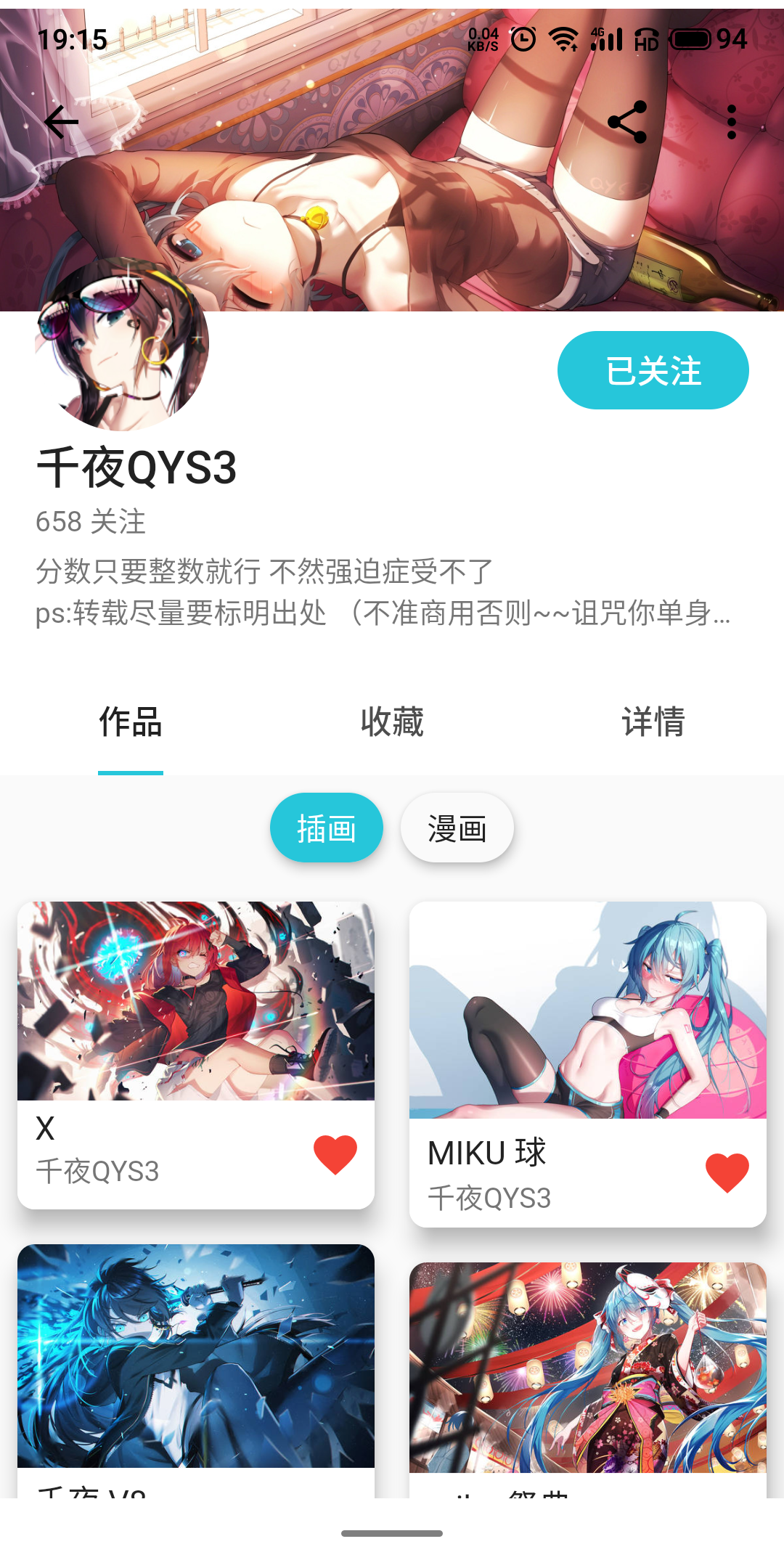
Task: Tap the profile avatar picture
Action: click(x=121, y=350)
